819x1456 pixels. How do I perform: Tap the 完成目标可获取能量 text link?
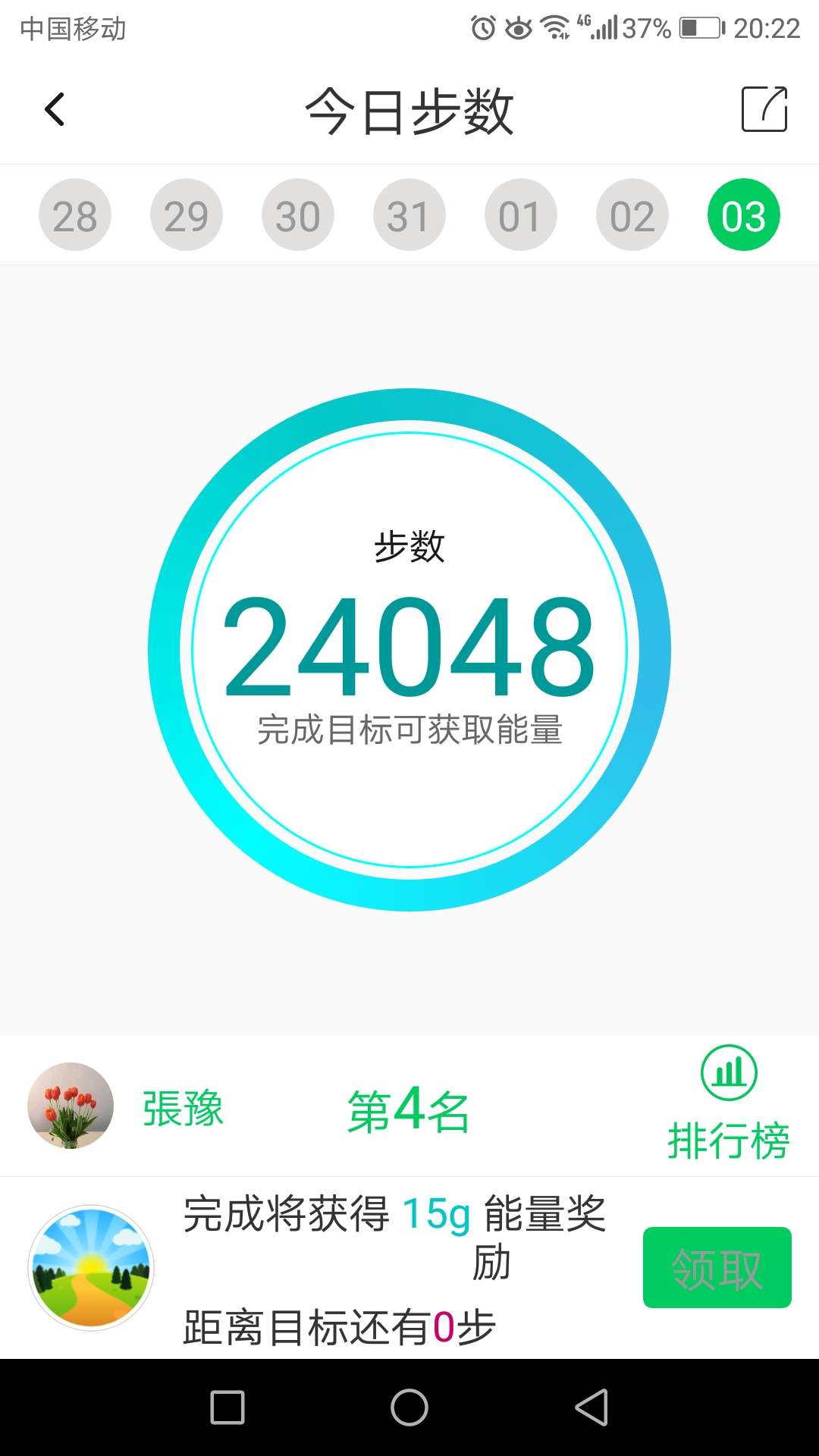click(x=409, y=730)
